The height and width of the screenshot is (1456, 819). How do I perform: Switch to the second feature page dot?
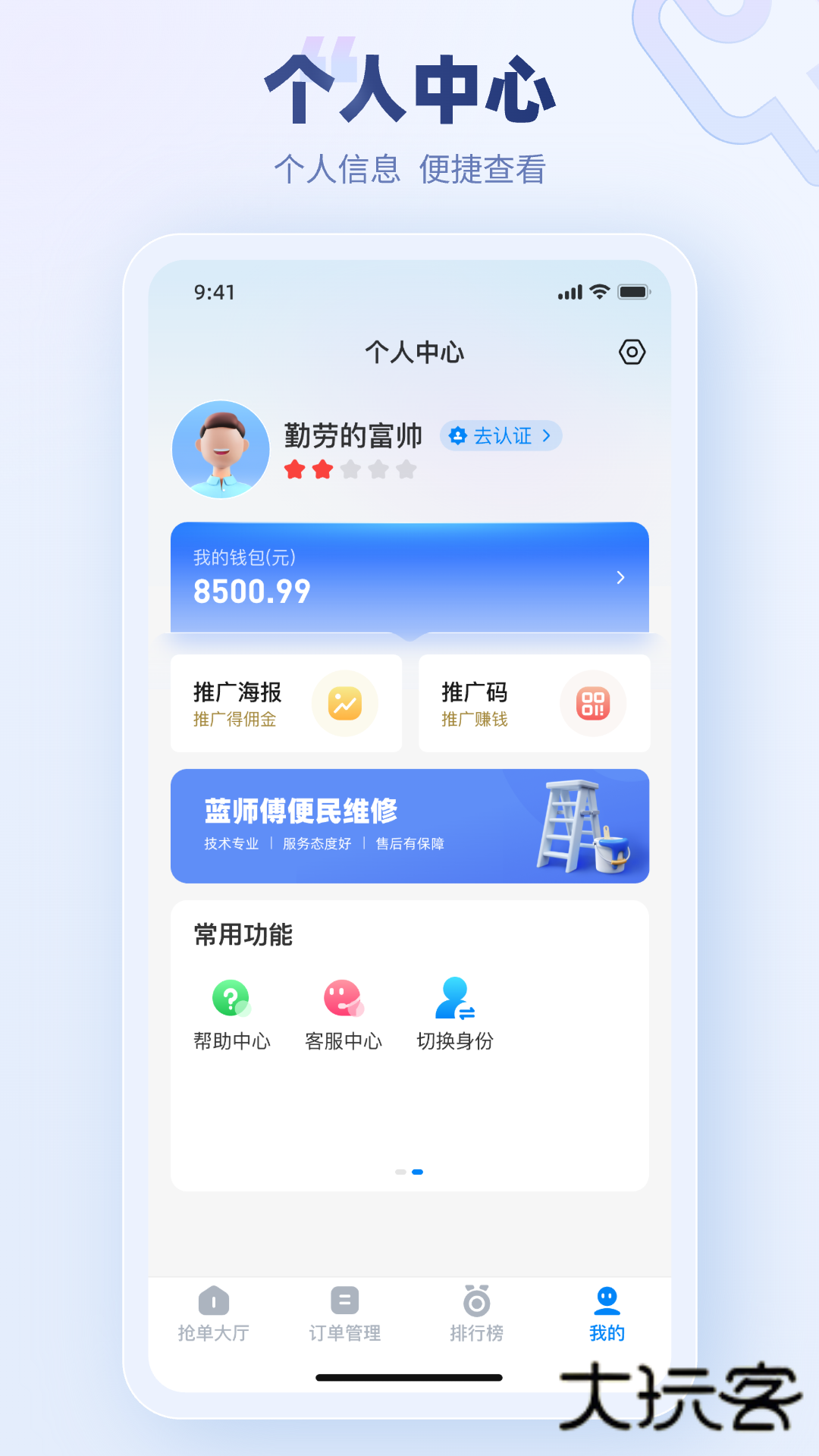pyautogui.click(x=418, y=1172)
